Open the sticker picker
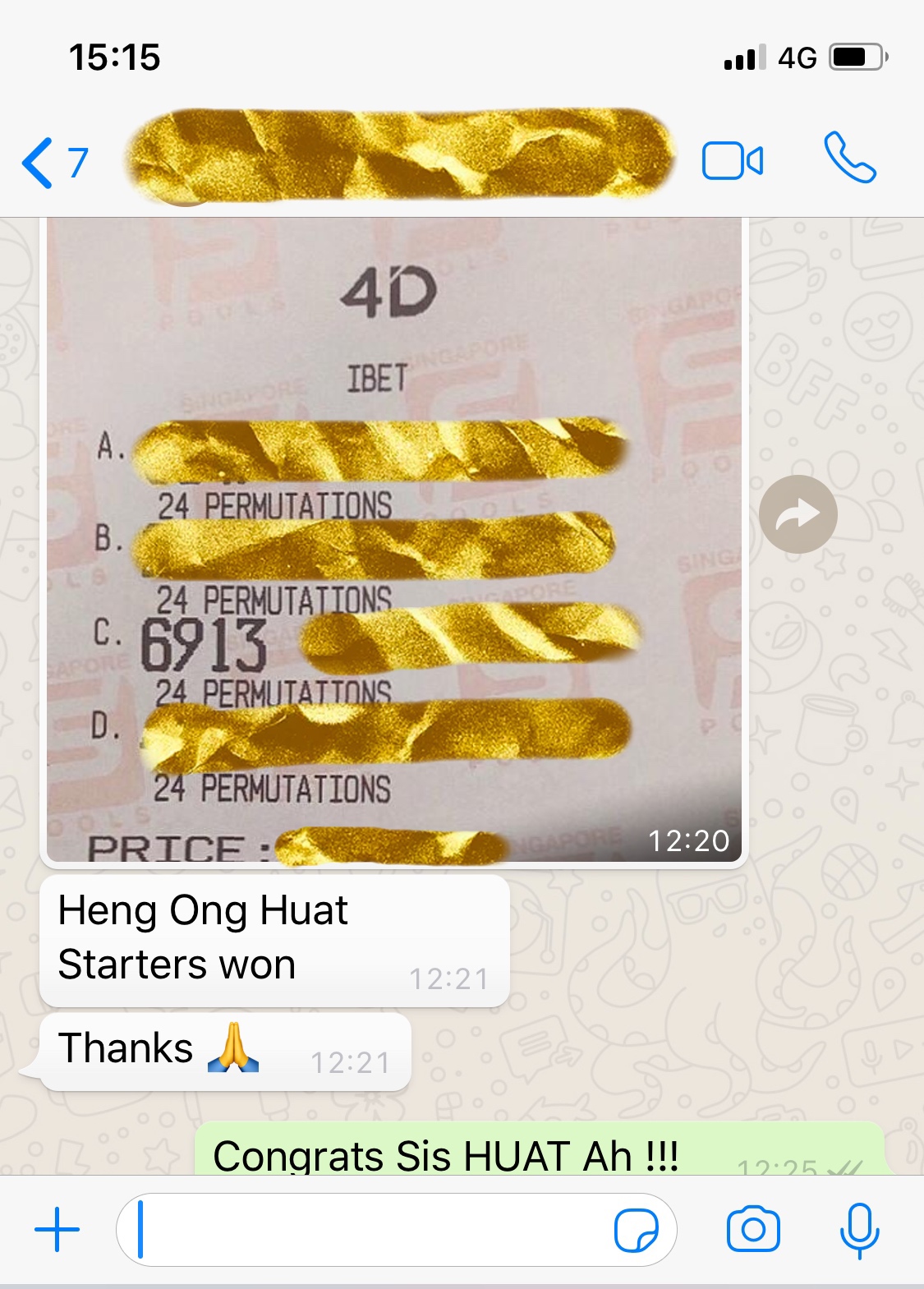Screen dimensions: 924x1289 tap(637, 1230)
